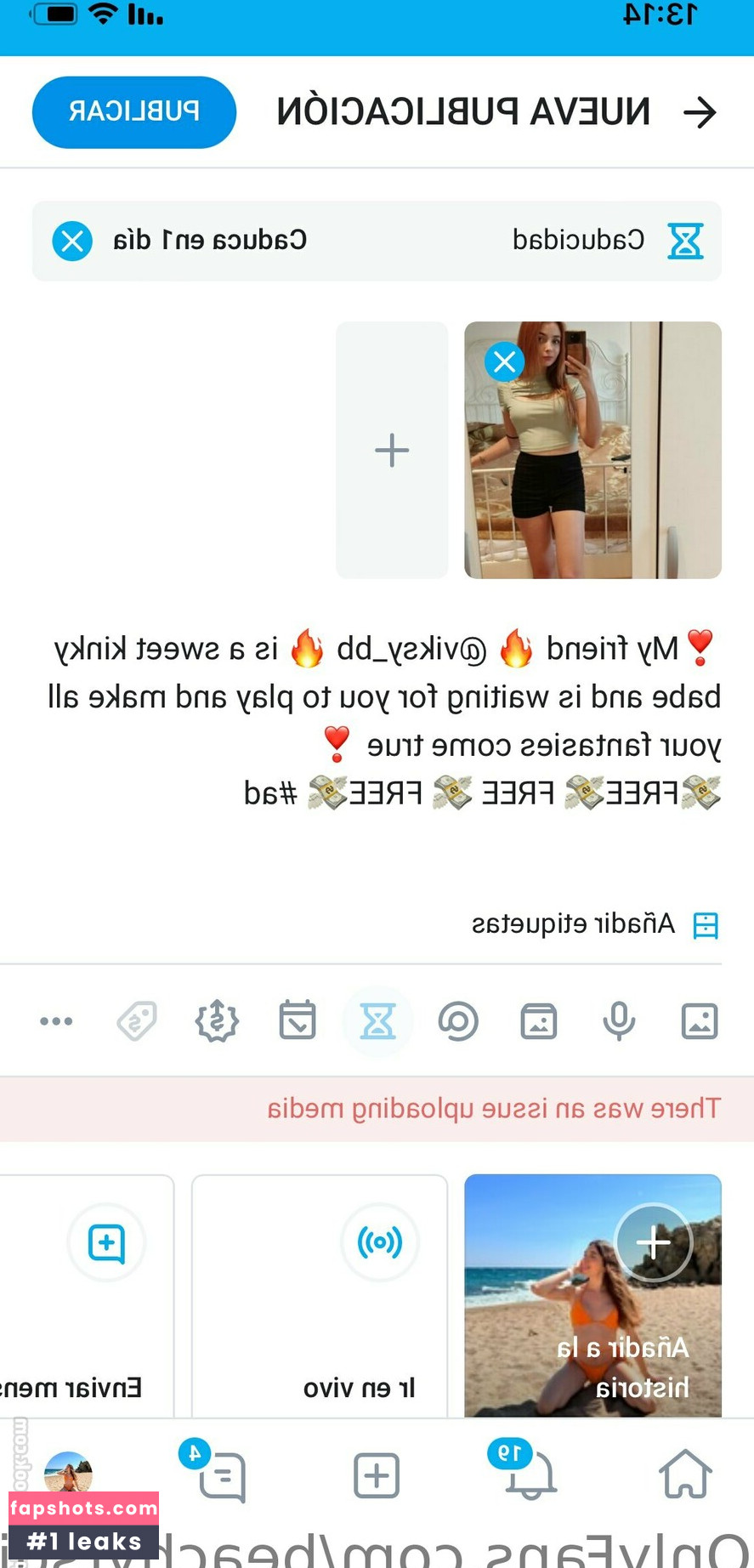This screenshot has width=754, height=1568.
Task: Open the new post plus tab
Action: (377, 1475)
